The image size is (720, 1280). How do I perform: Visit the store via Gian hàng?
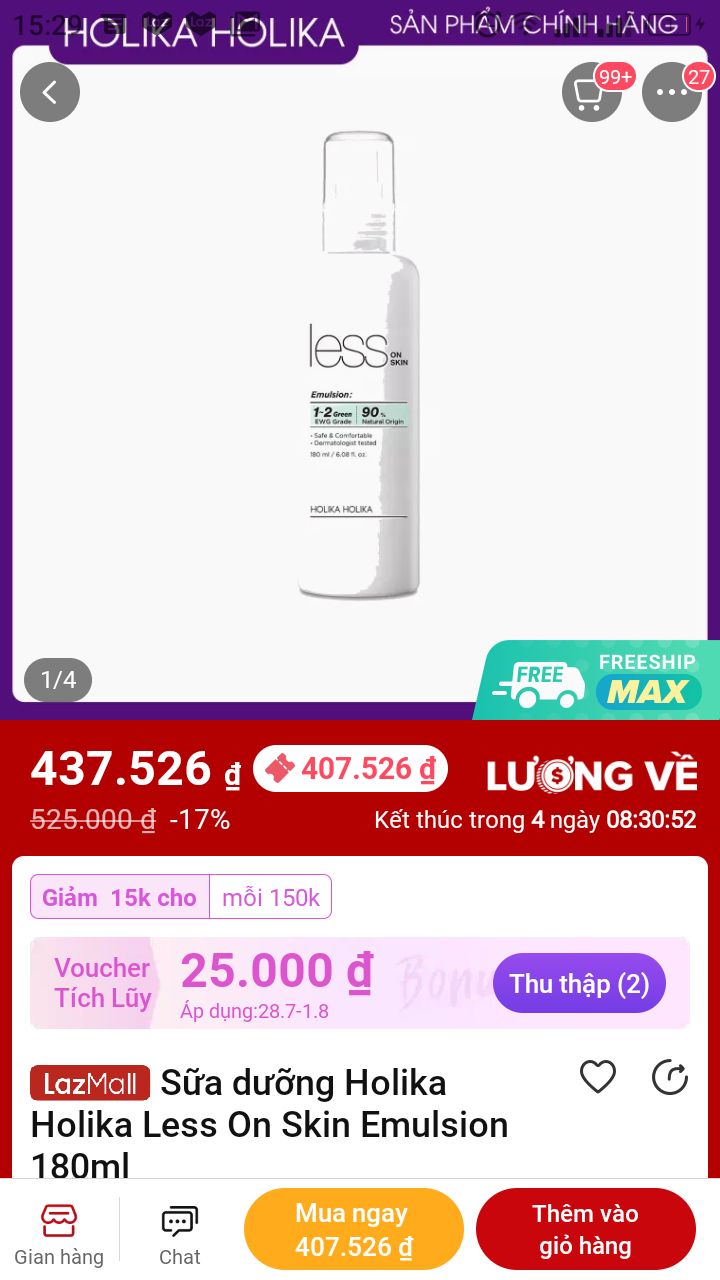coord(59,1235)
